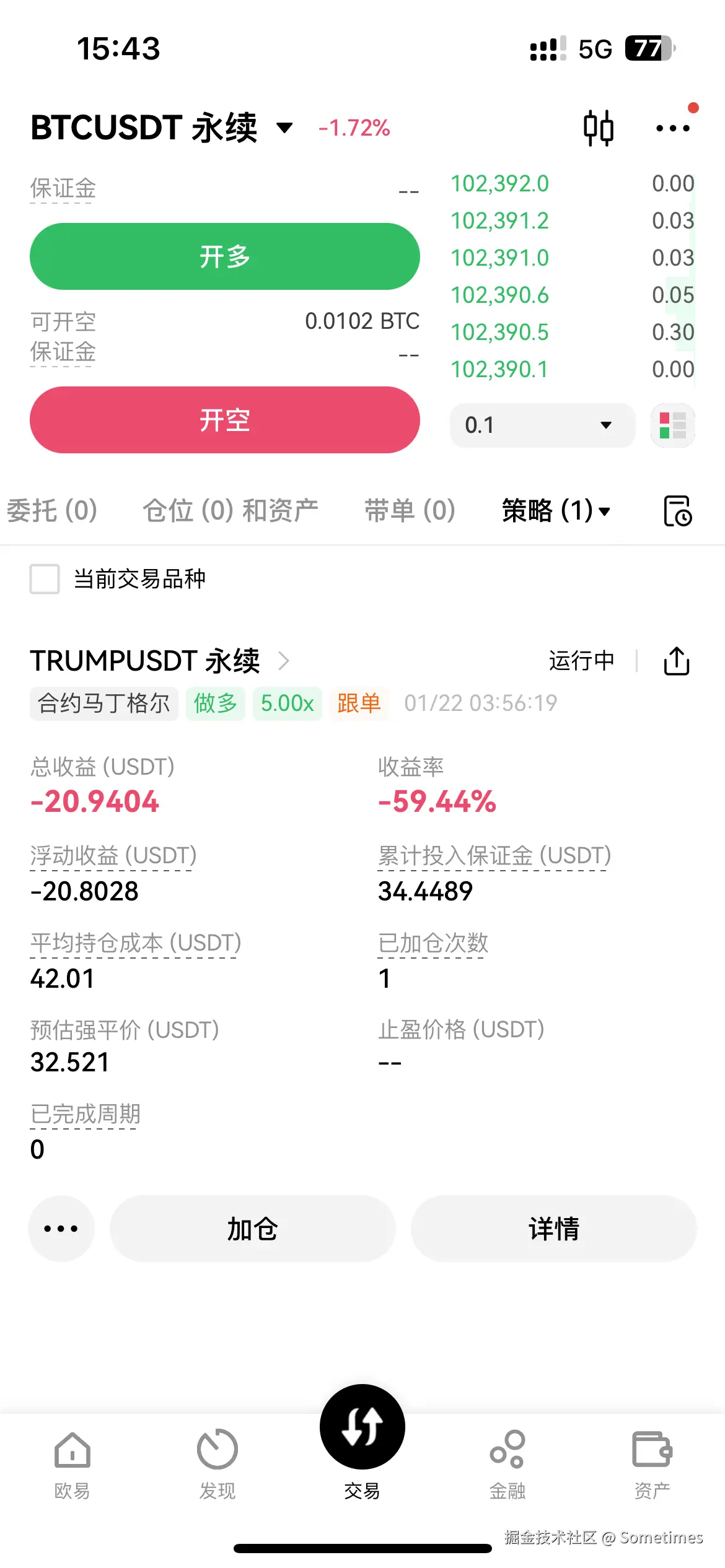Open the candlestick chart view icon
This screenshot has height=1568, width=725.
599,127
